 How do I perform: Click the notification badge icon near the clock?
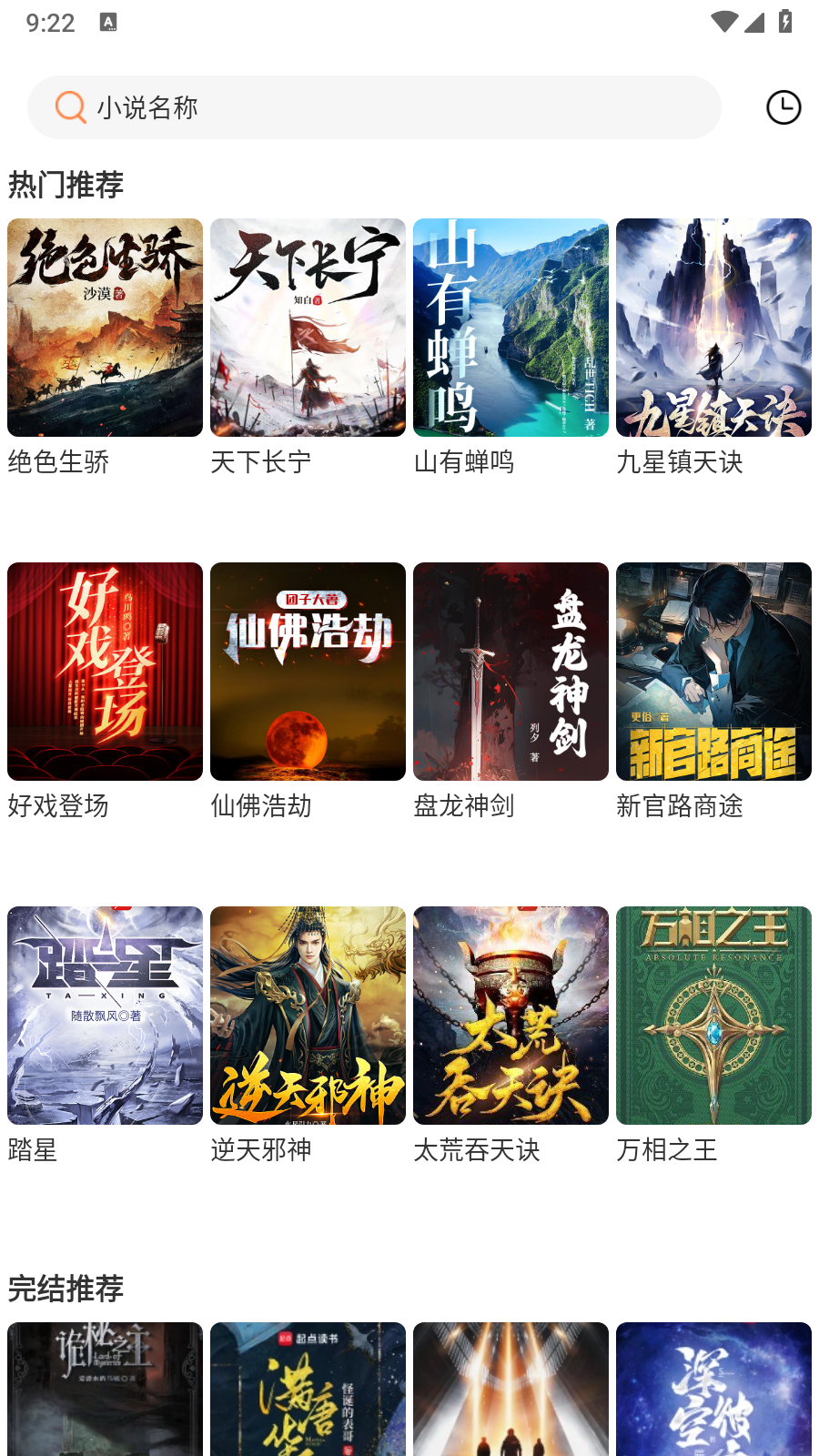(x=110, y=23)
